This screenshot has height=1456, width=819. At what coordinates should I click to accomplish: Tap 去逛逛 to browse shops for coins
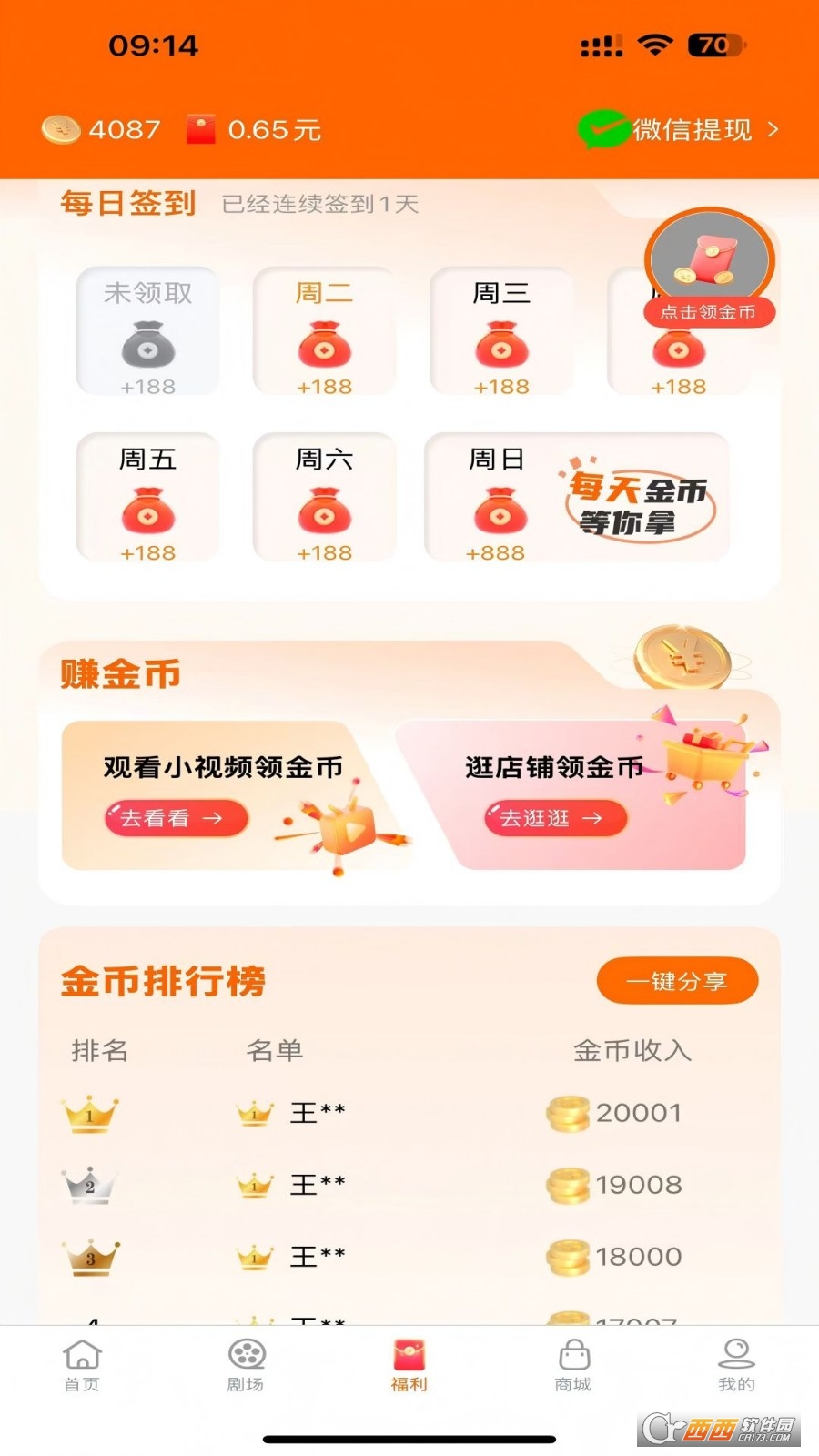click(555, 818)
